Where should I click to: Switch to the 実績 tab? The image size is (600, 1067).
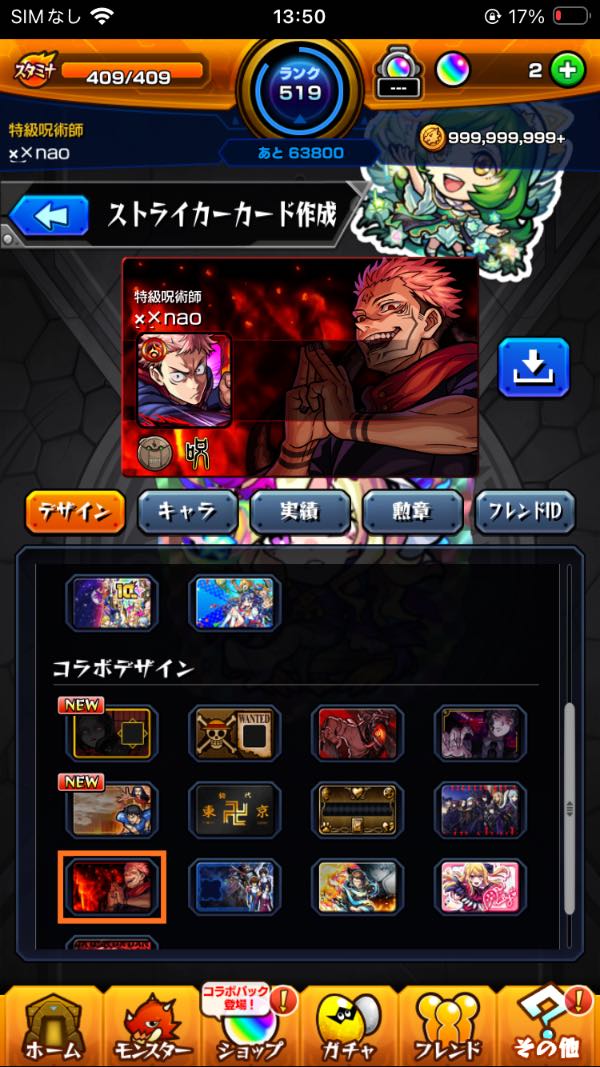click(299, 512)
